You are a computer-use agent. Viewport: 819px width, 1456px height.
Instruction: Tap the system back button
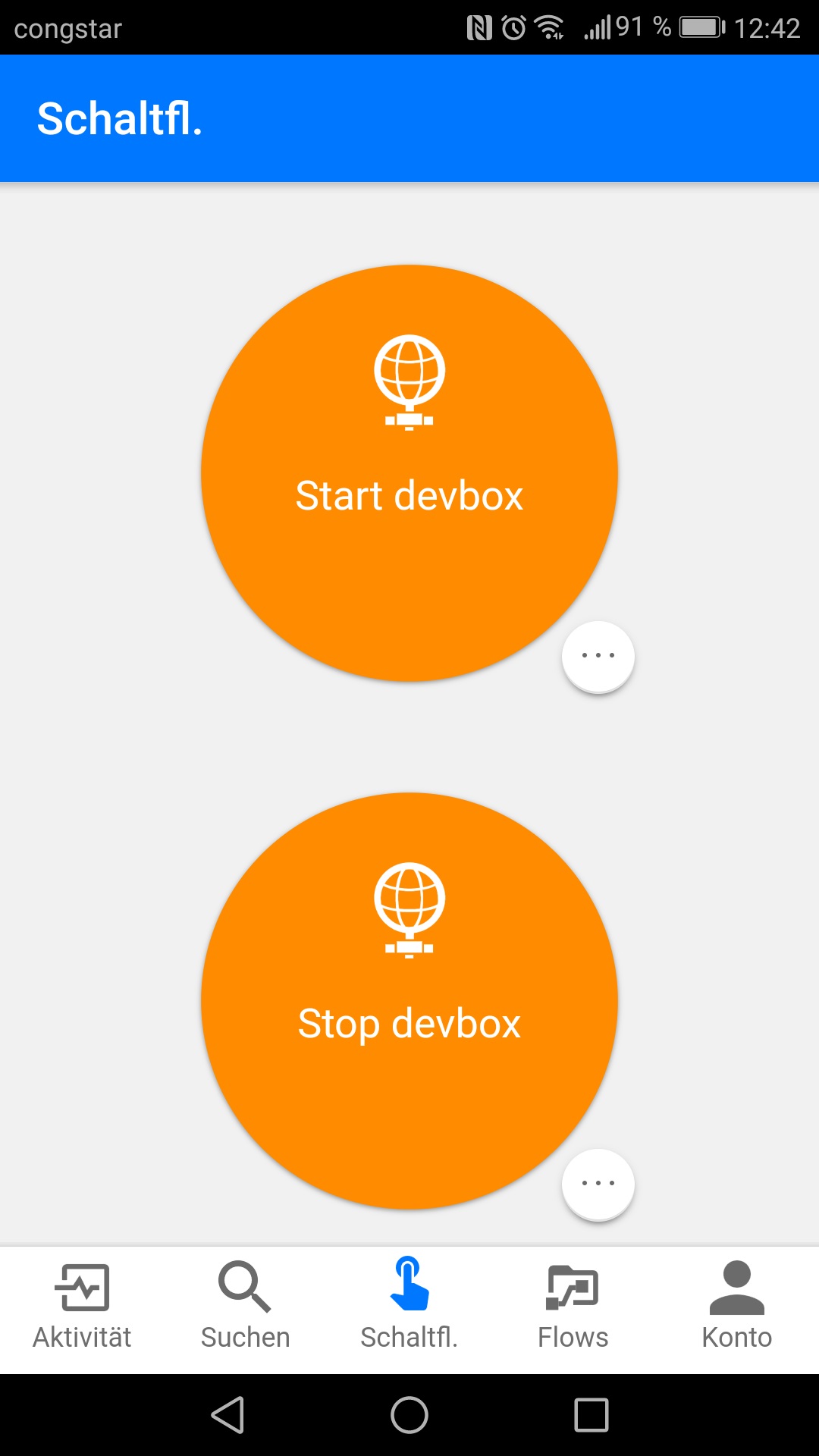(x=227, y=1415)
